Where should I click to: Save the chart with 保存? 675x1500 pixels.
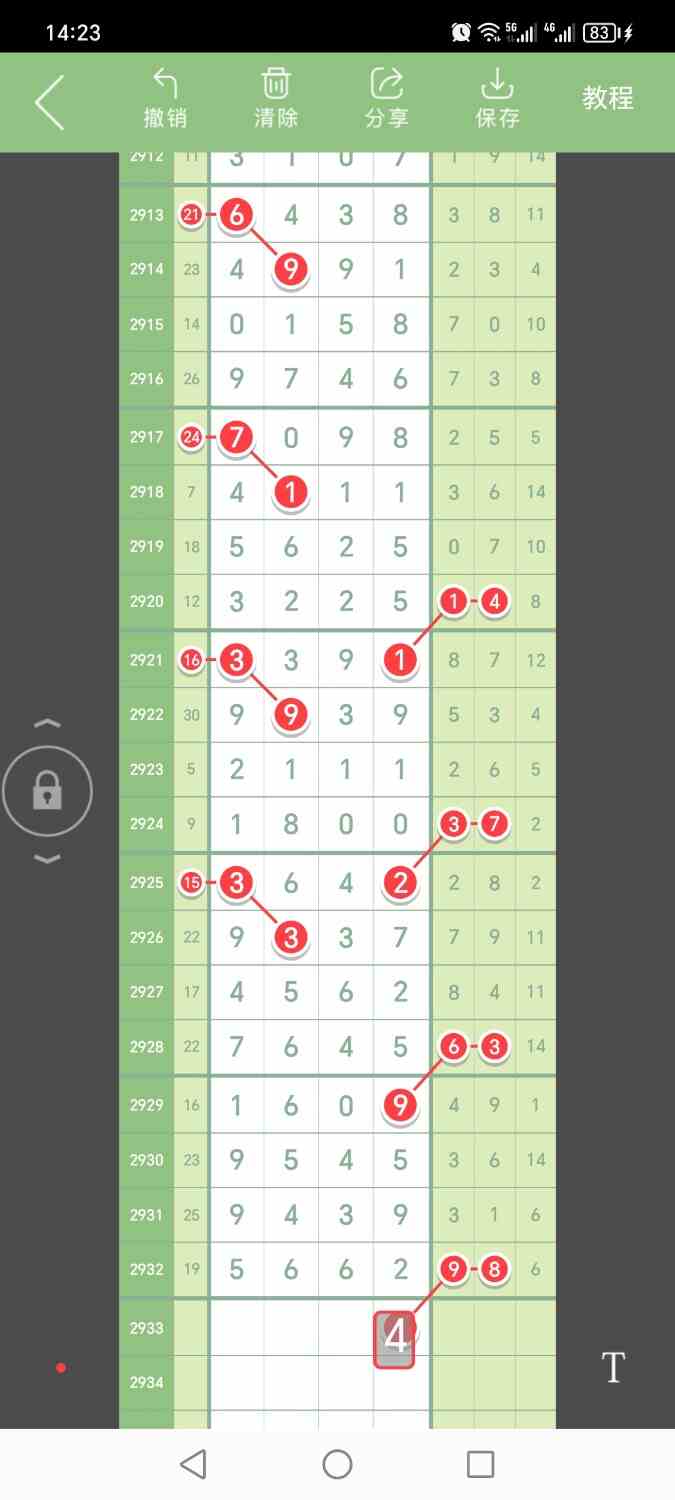[x=497, y=99]
